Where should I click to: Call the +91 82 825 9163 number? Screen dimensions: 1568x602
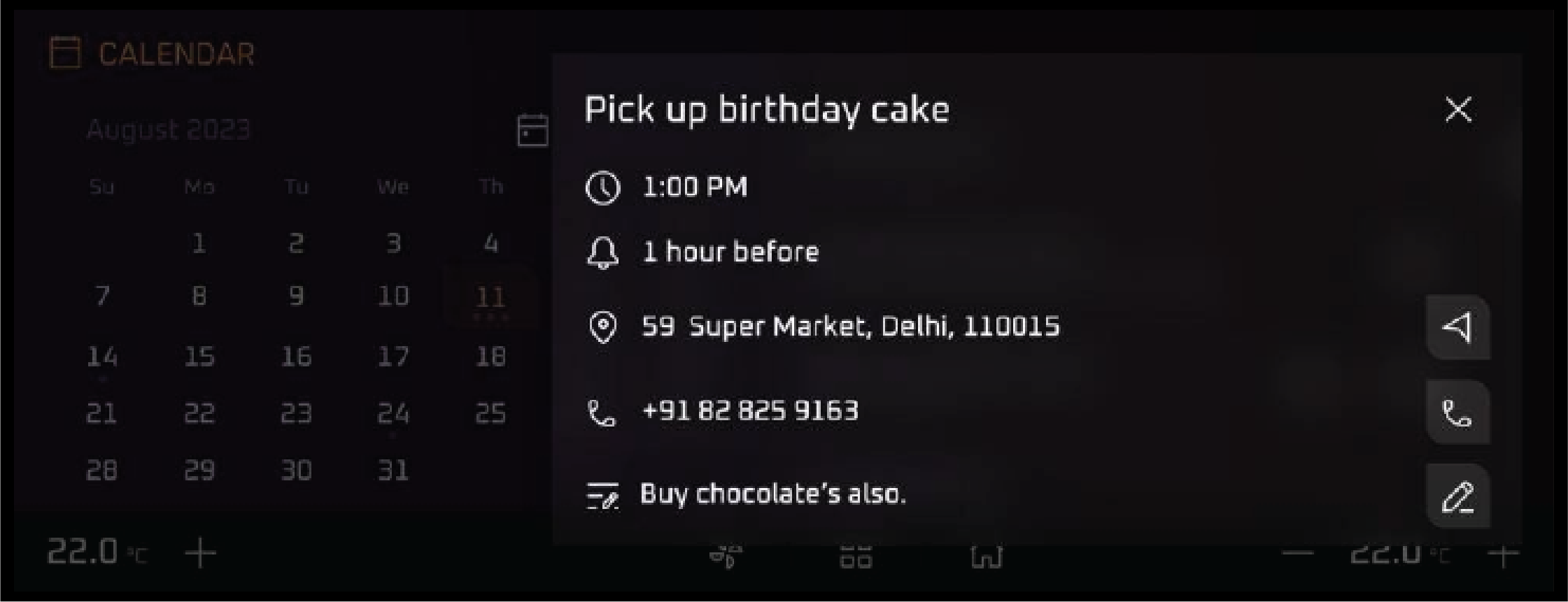click(x=1457, y=413)
